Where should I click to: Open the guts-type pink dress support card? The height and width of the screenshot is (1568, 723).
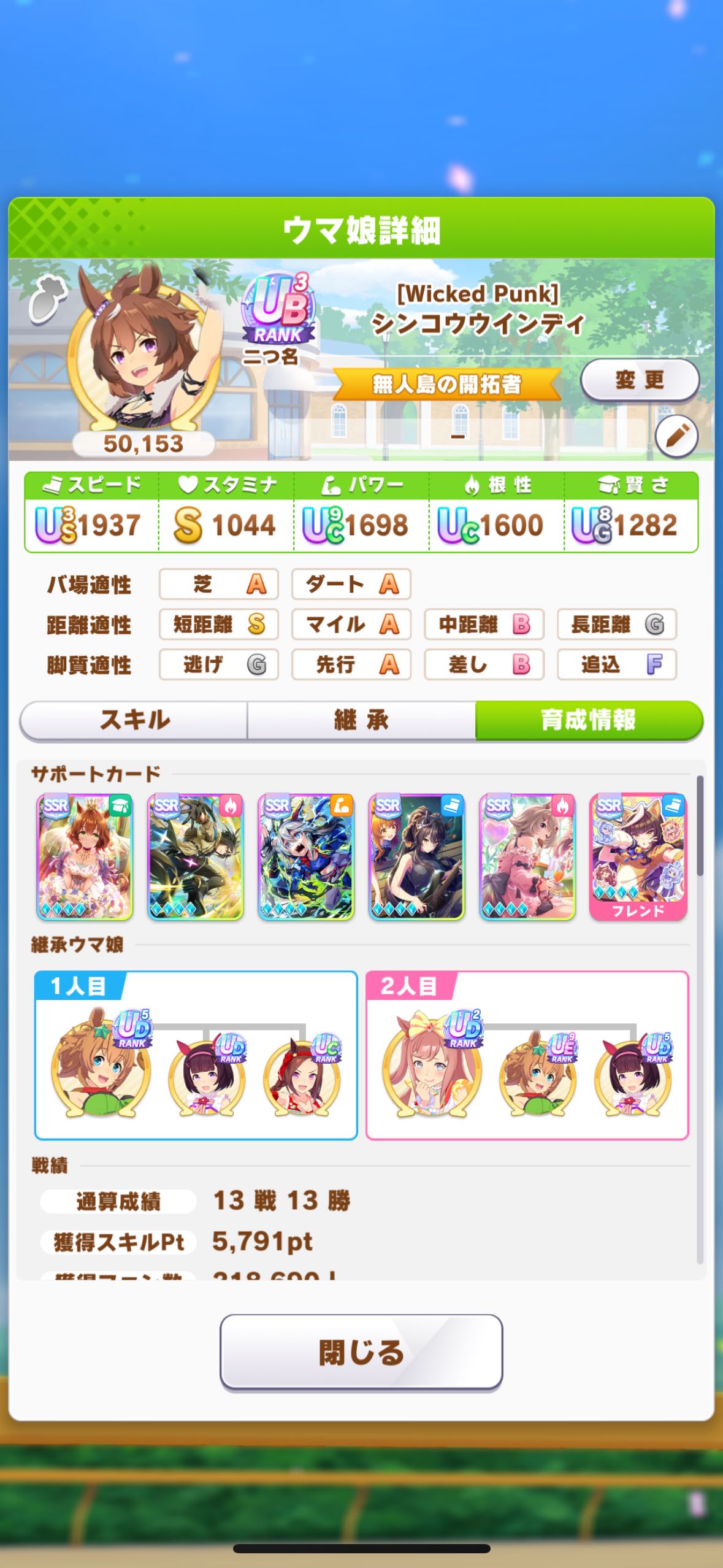[527, 857]
